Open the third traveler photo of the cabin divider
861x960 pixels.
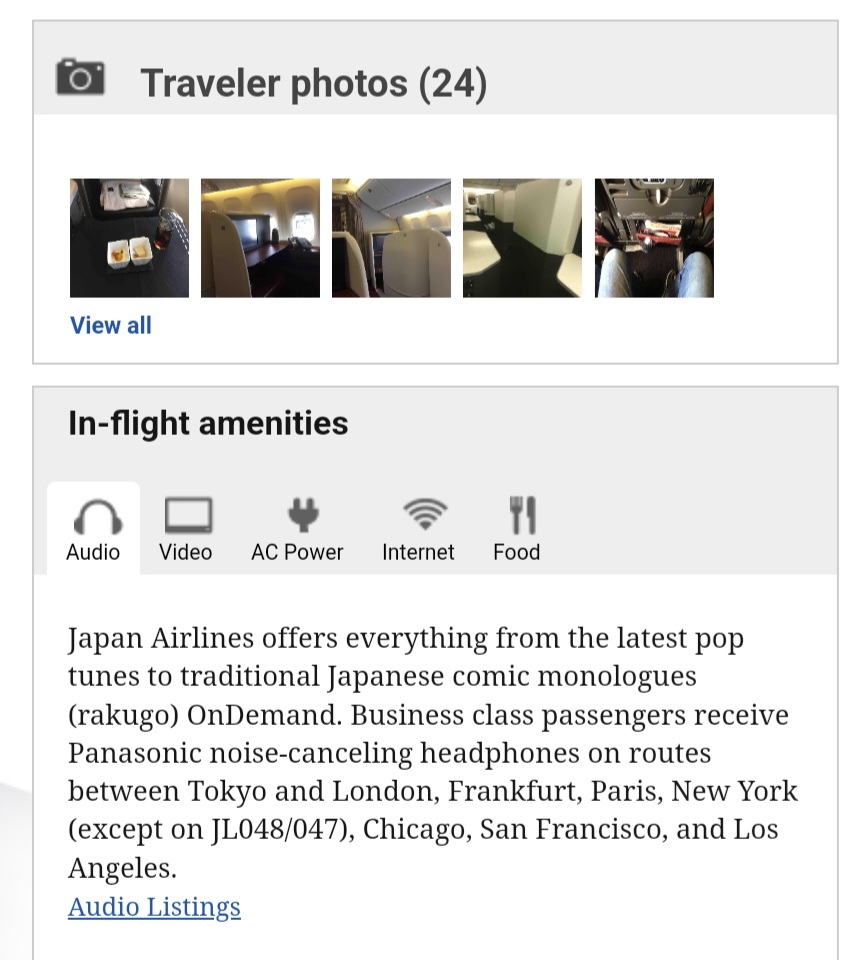click(x=391, y=238)
